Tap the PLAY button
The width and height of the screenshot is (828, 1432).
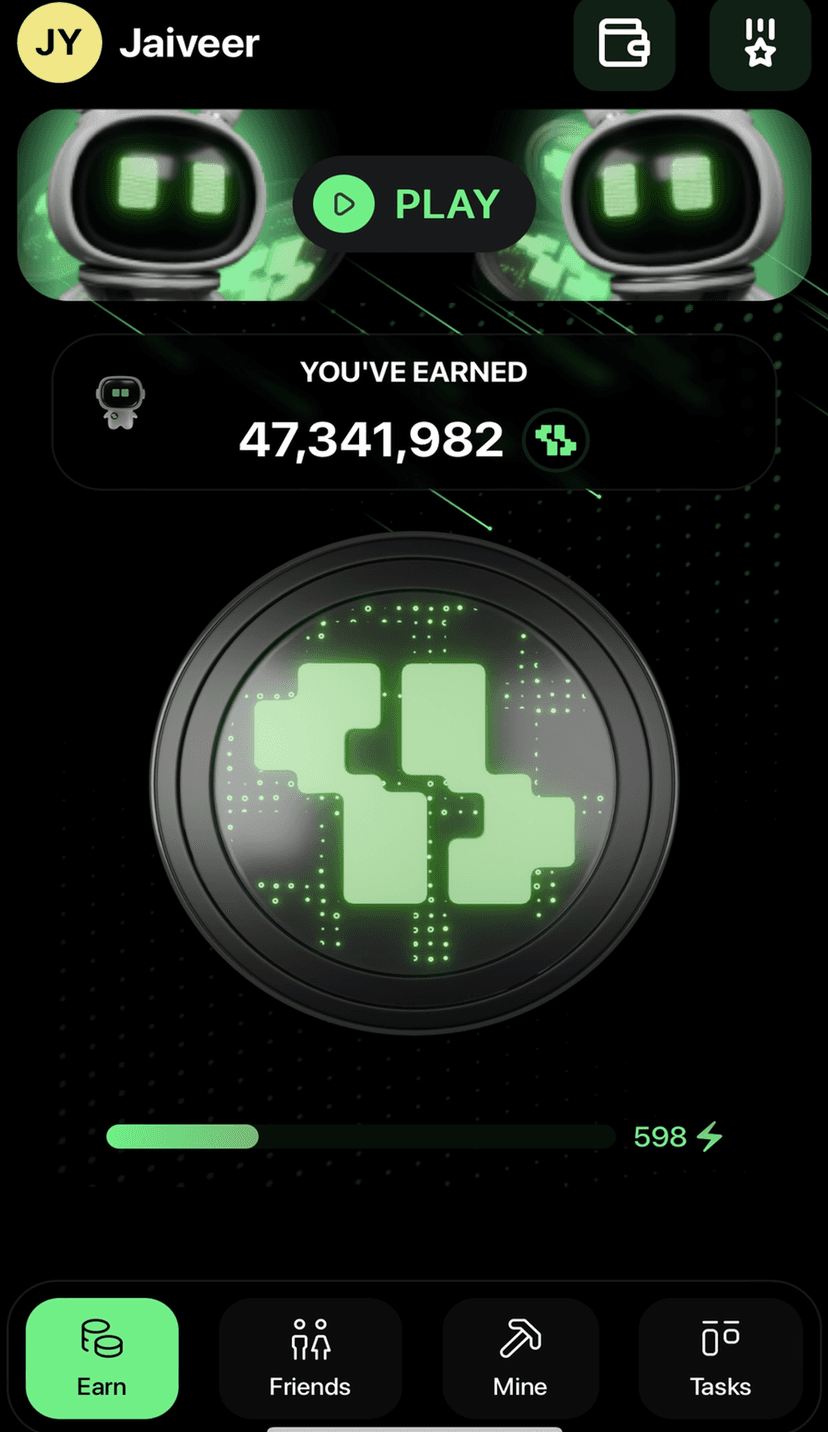[414, 204]
